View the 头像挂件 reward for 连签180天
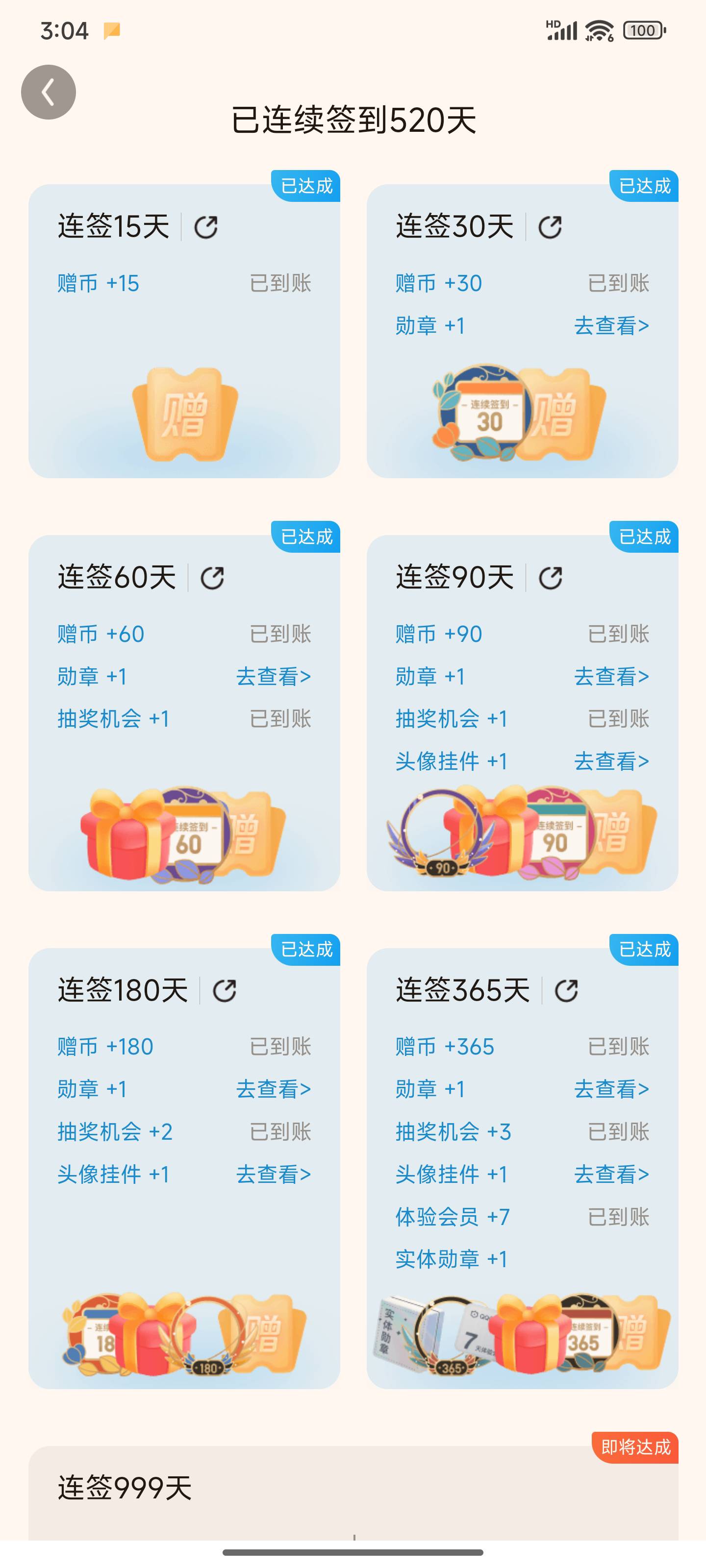The height and width of the screenshot is (1568, 706). point(274,1174)
